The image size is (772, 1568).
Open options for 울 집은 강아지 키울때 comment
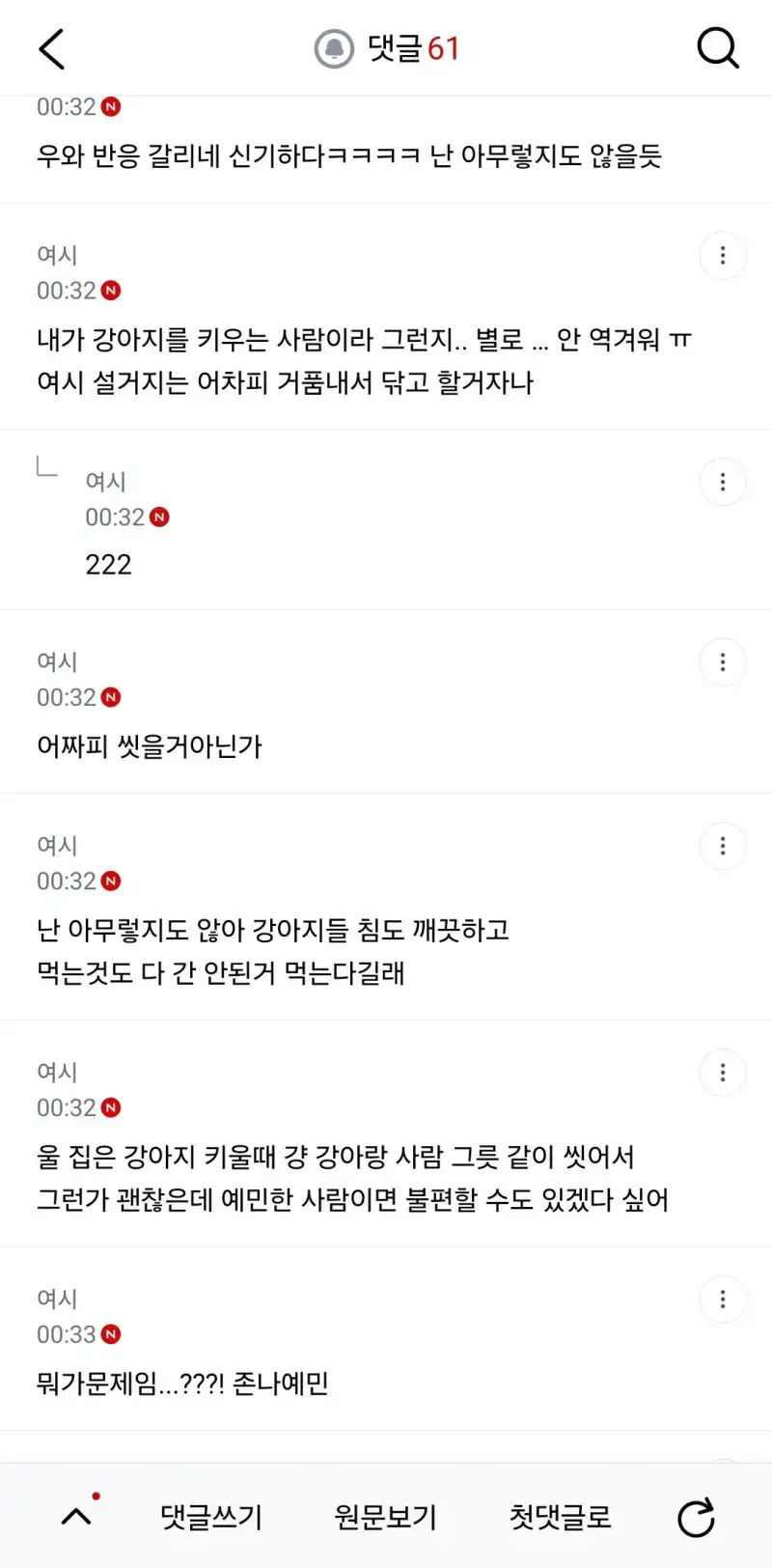point(723,1073)
